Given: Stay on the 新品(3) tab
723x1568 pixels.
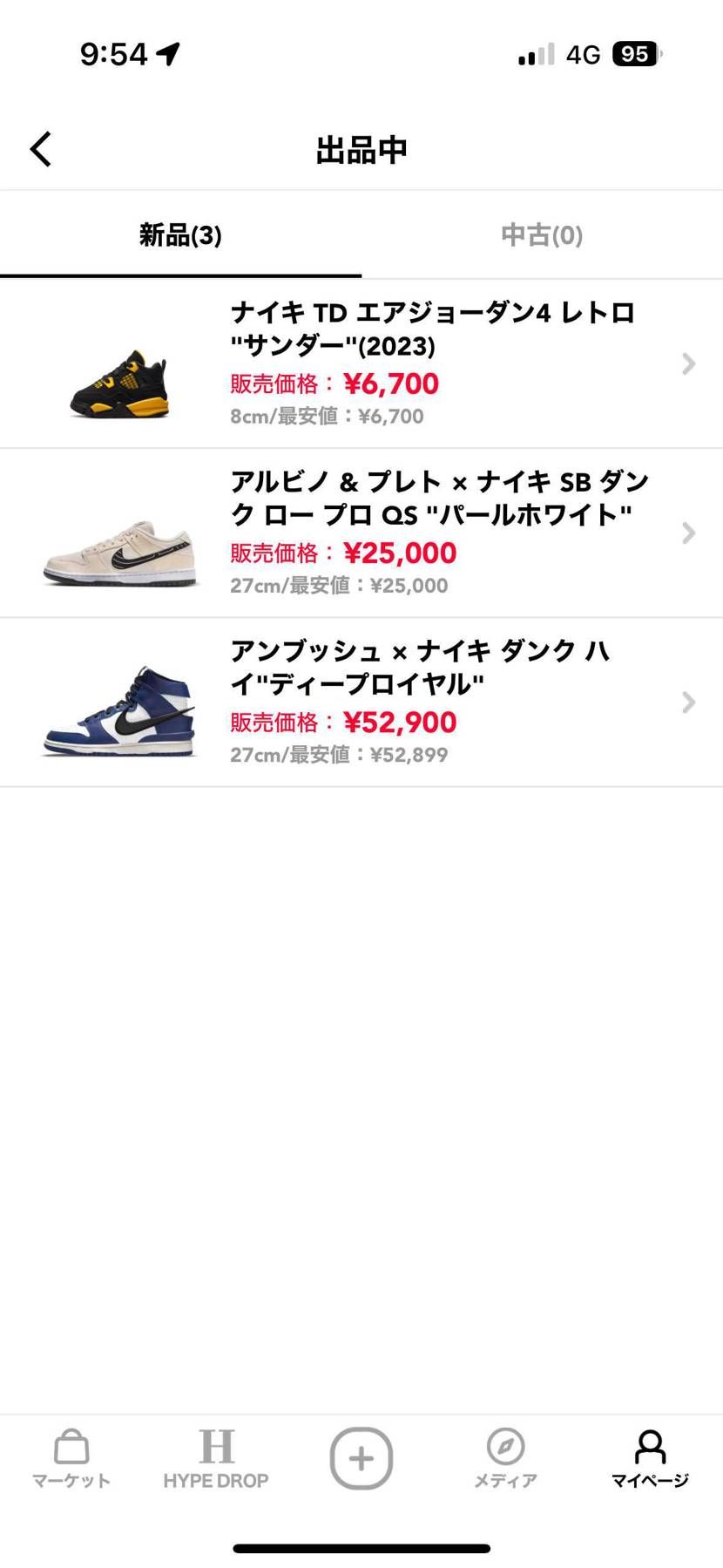Looking at the screenshot, I should [x=179, y=234].
